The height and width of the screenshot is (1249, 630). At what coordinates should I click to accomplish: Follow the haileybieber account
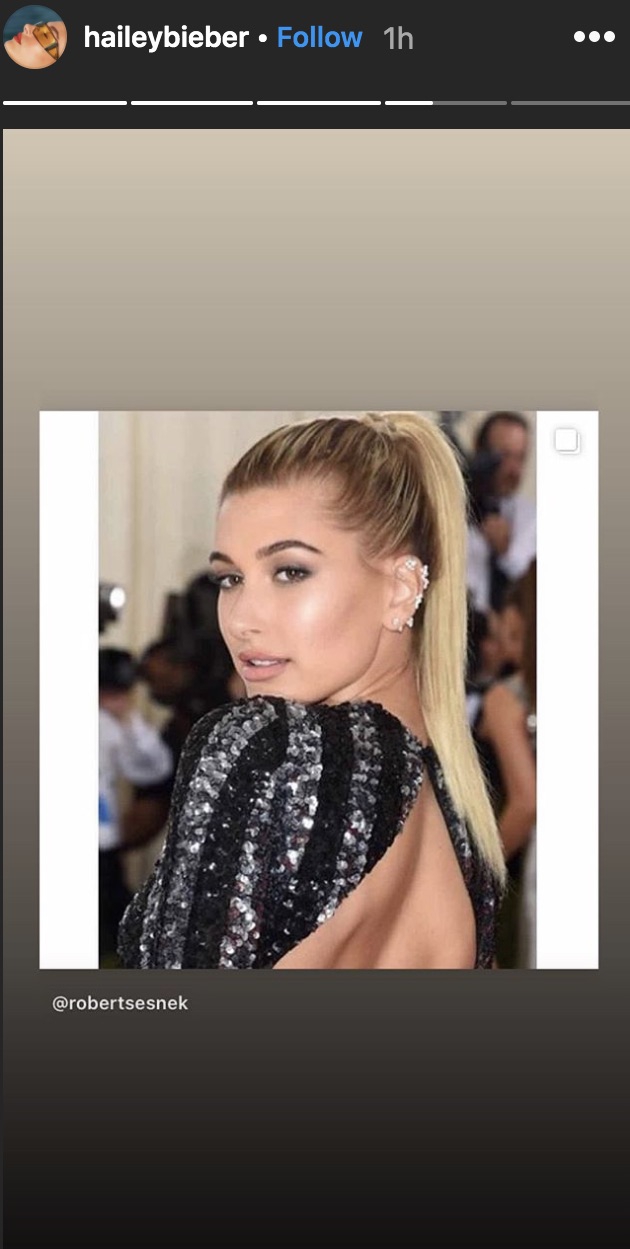point(319,38)
